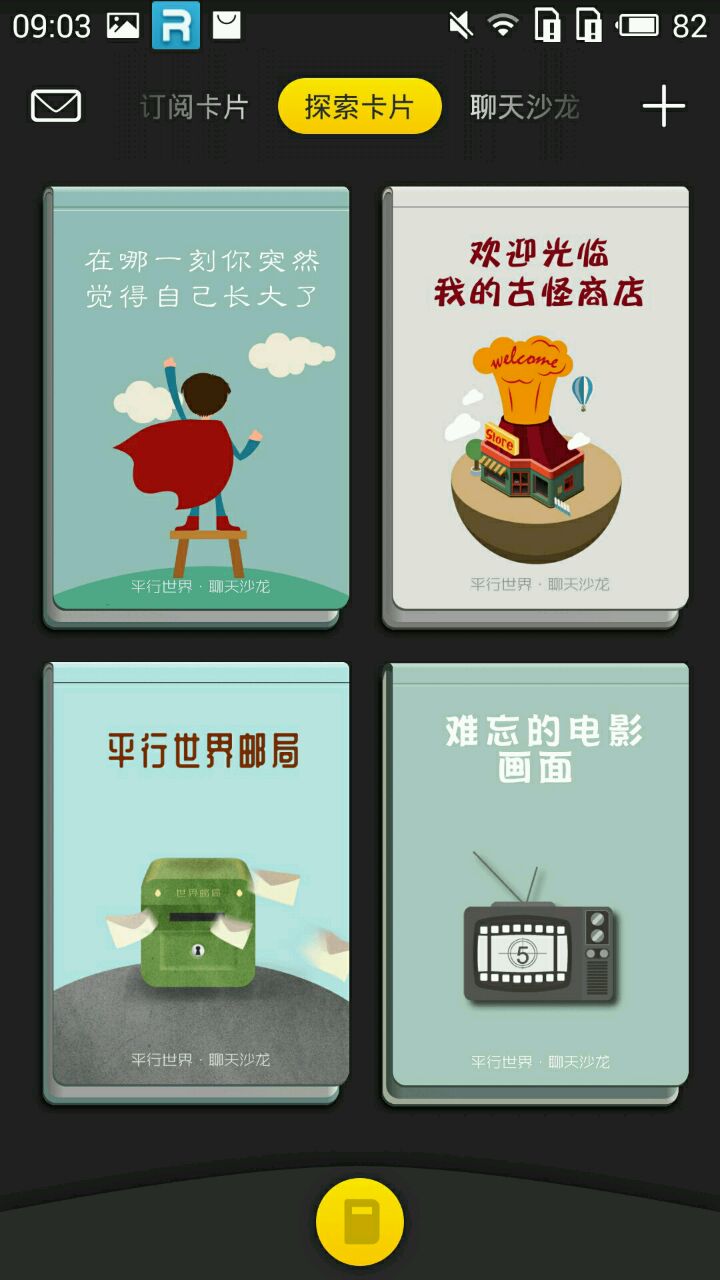Tap the plus icon to add
The image size is (720, 1280).
point(663,106)
